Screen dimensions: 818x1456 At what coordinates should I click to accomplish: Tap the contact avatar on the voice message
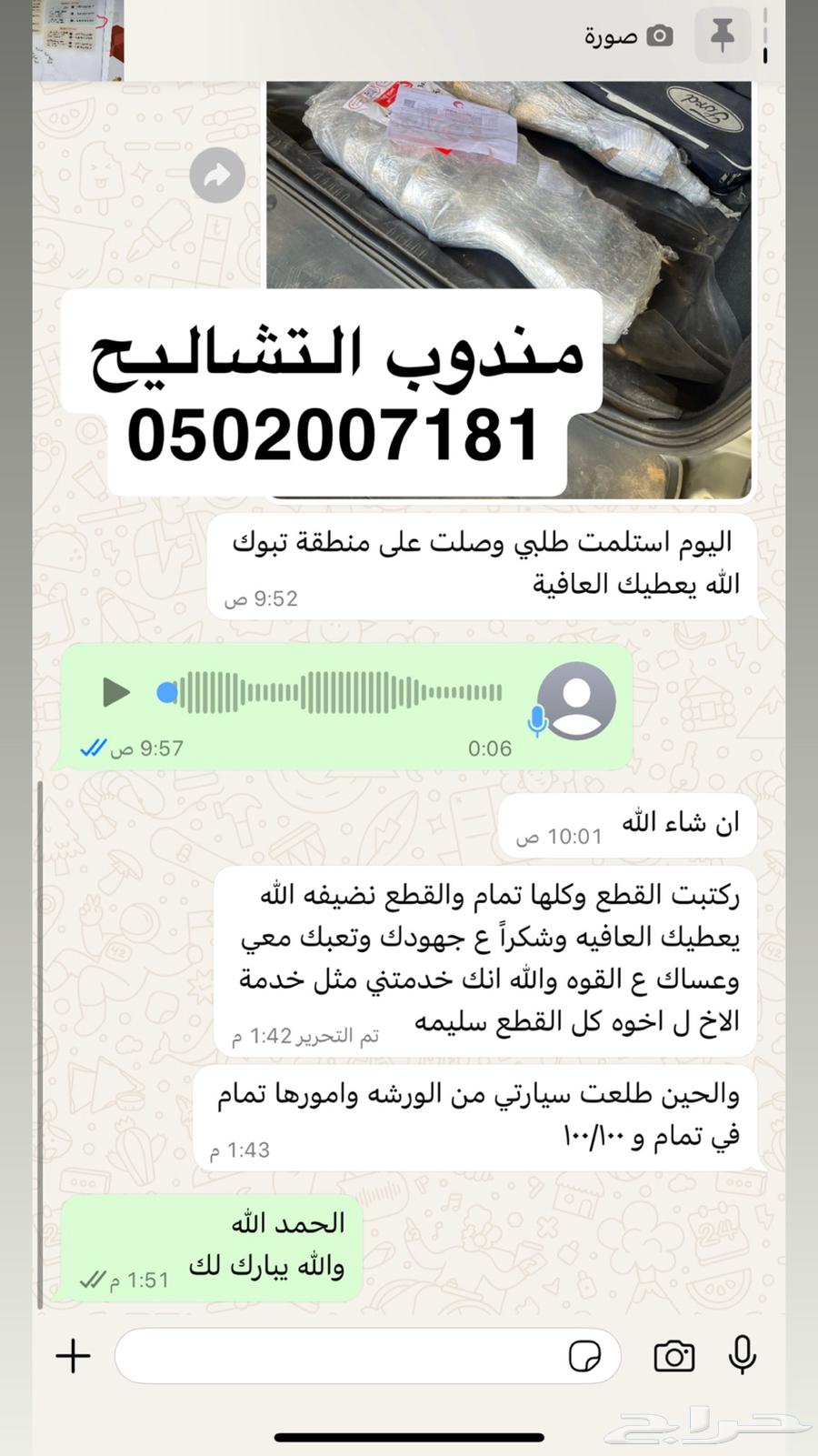click(x=578, y=700)
